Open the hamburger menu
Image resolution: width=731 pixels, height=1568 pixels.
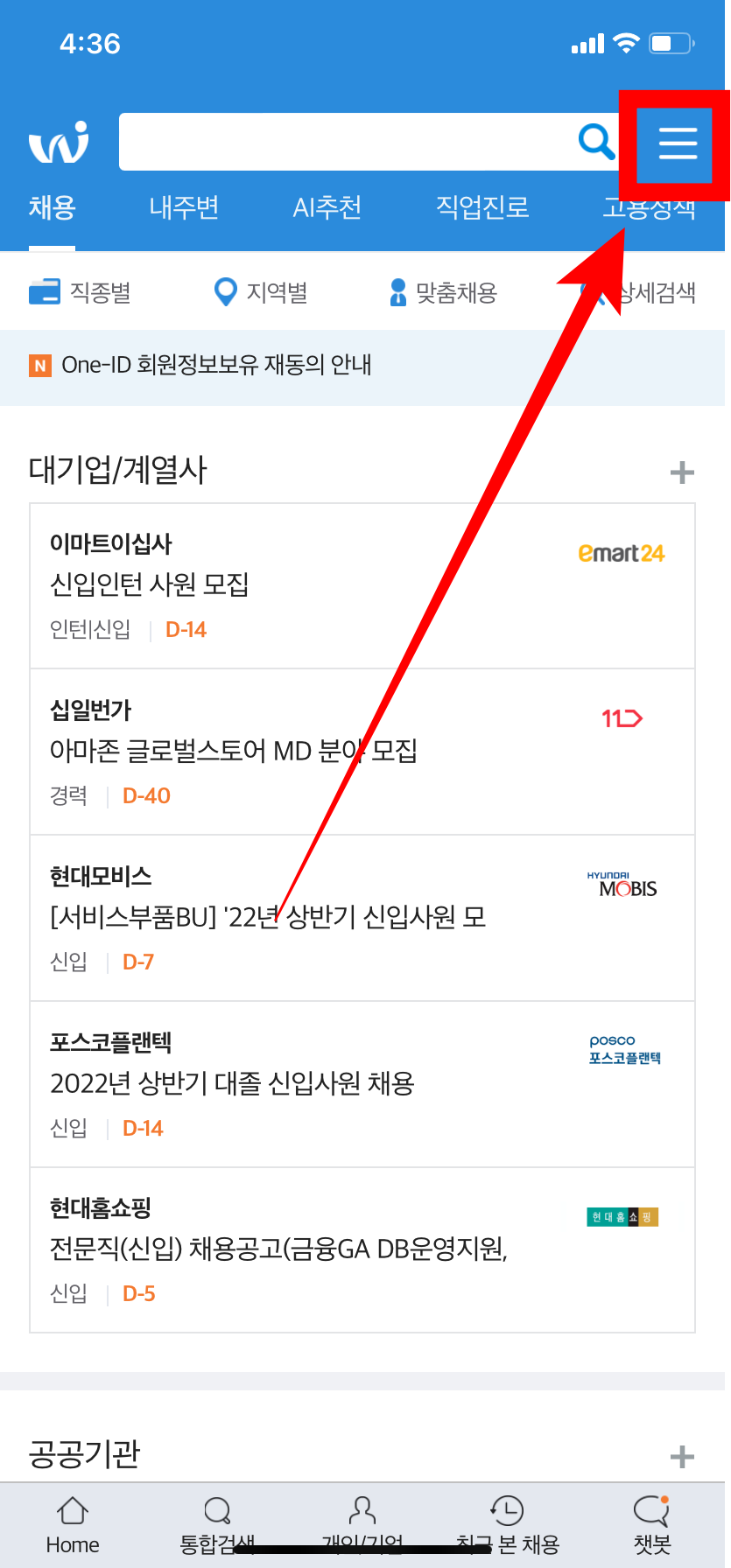(676, 145)
